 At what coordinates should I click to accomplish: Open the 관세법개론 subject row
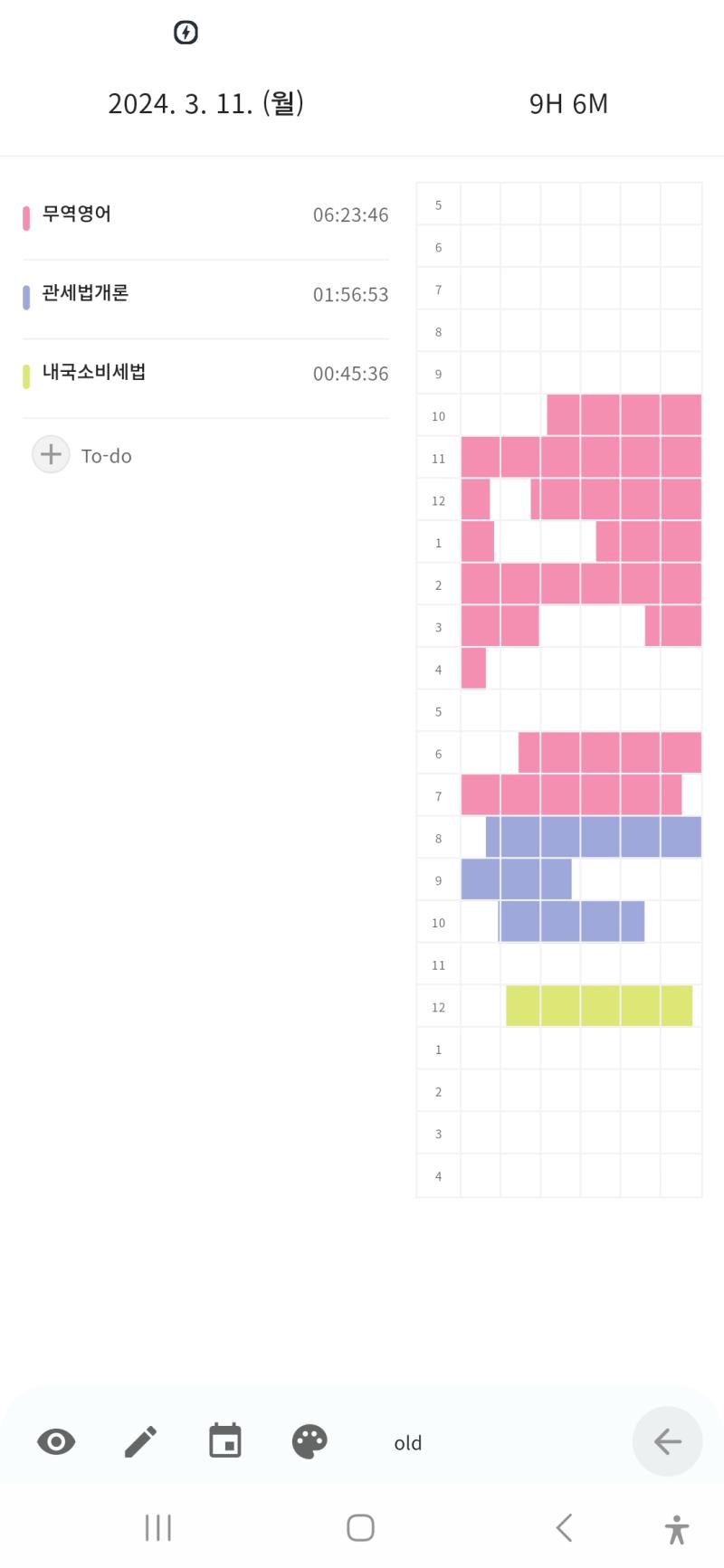(205, 295)
